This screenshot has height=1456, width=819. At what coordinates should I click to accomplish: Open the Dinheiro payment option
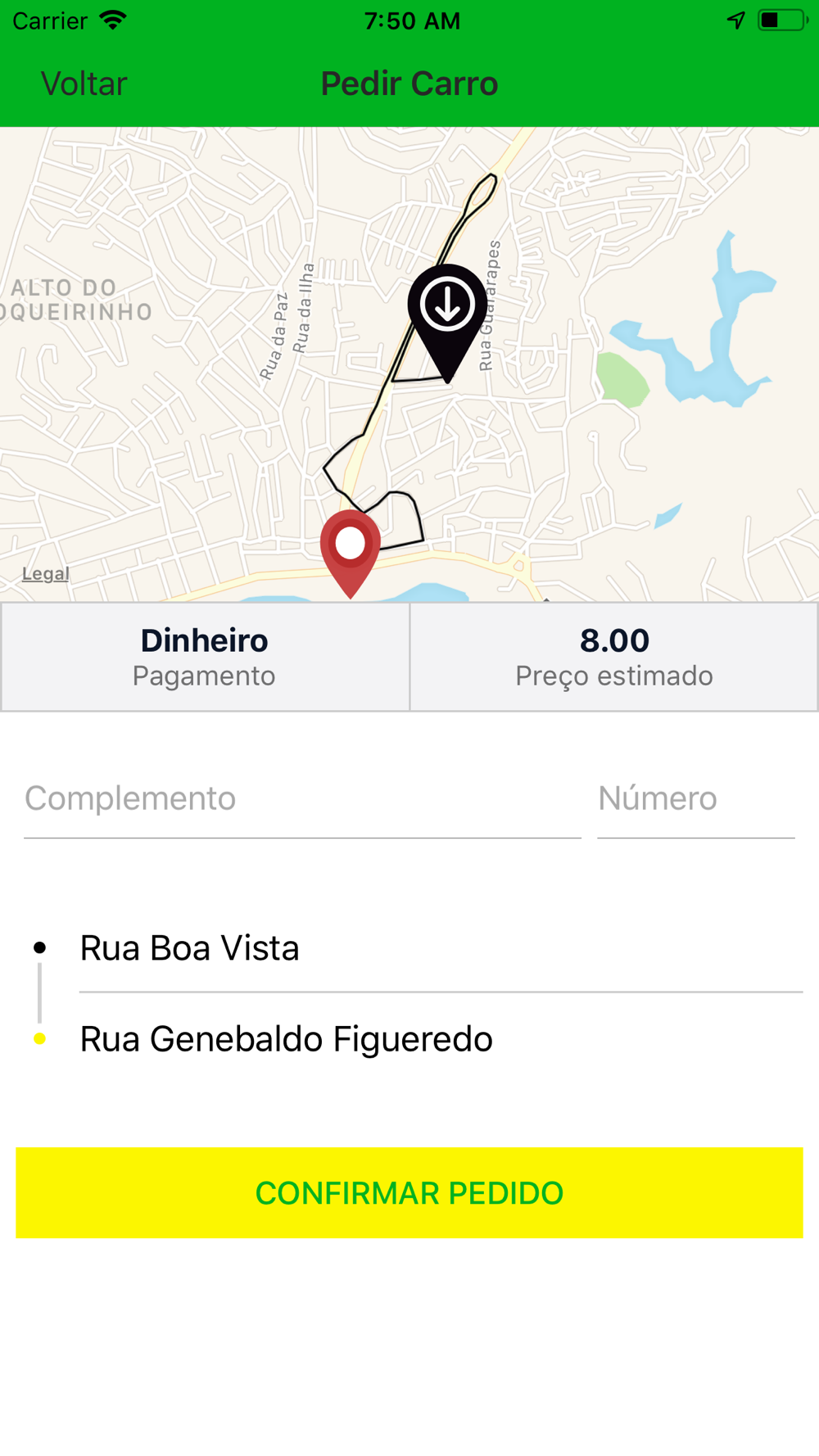(x=205, y=657)
